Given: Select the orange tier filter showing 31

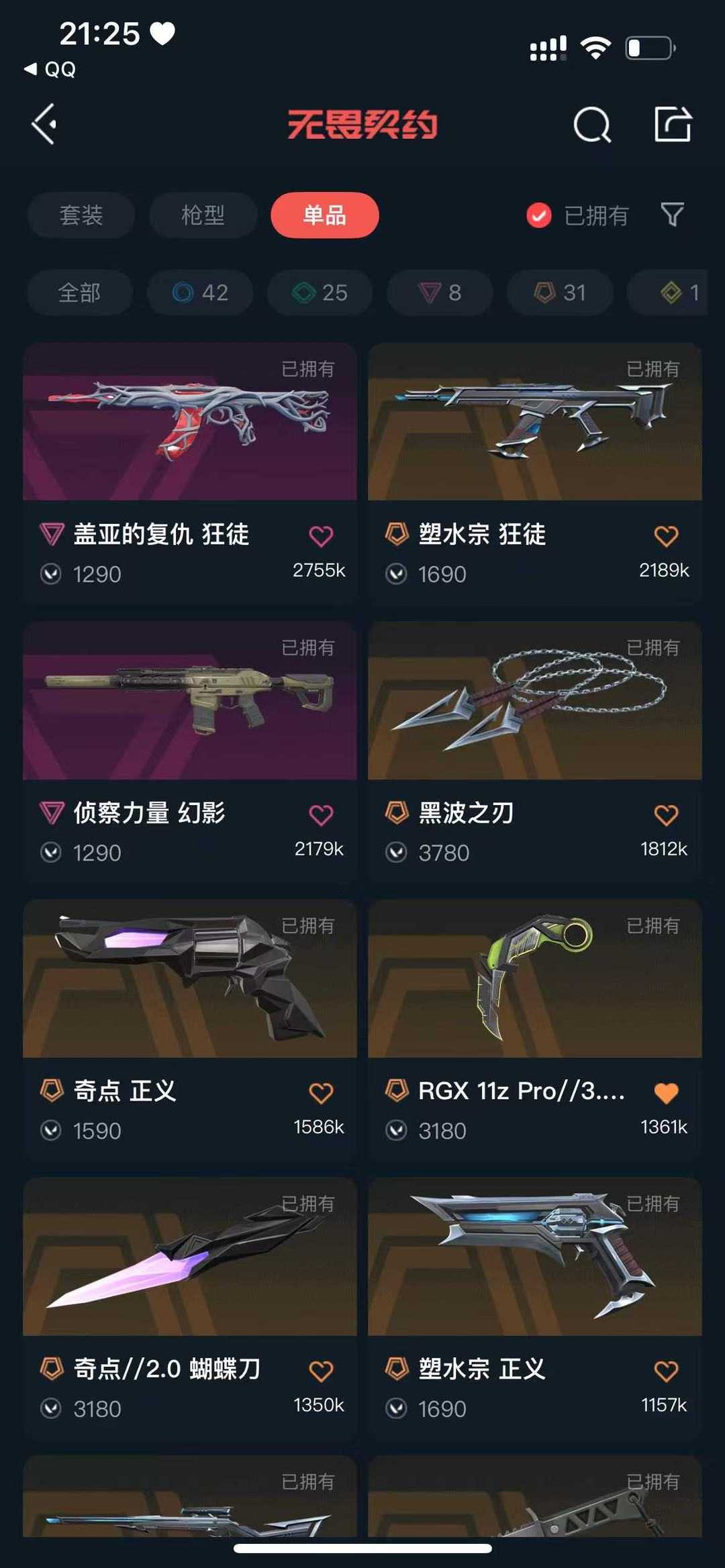Looking at the screenshot, I should [559, 293].
